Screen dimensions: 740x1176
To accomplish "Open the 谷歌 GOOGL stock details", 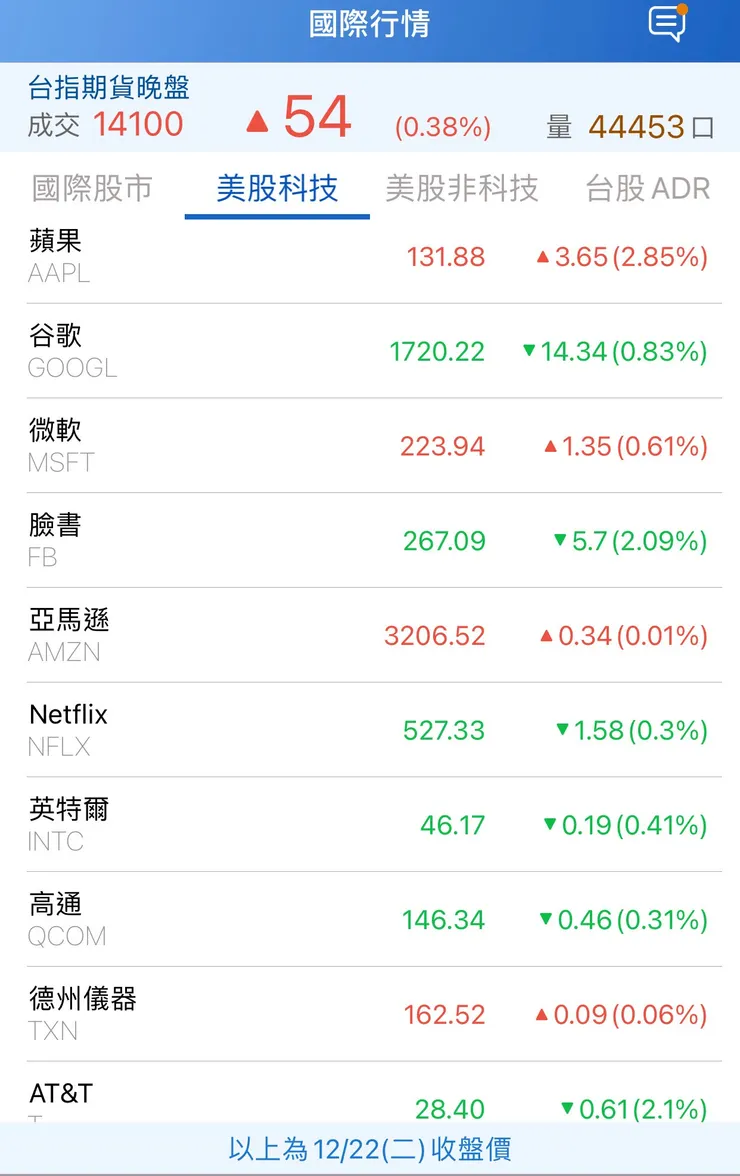I will (x=370, y=352).
